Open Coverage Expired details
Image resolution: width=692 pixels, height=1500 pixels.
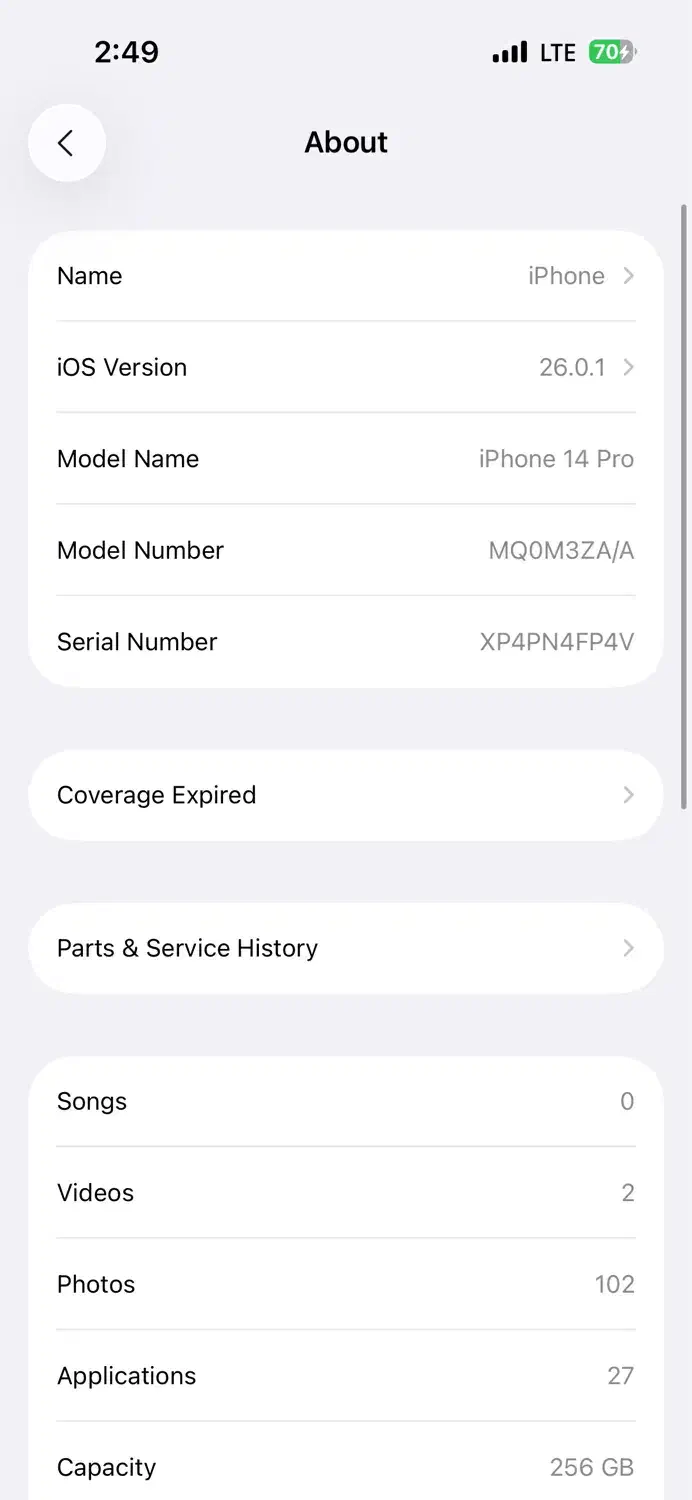point(345,795)
